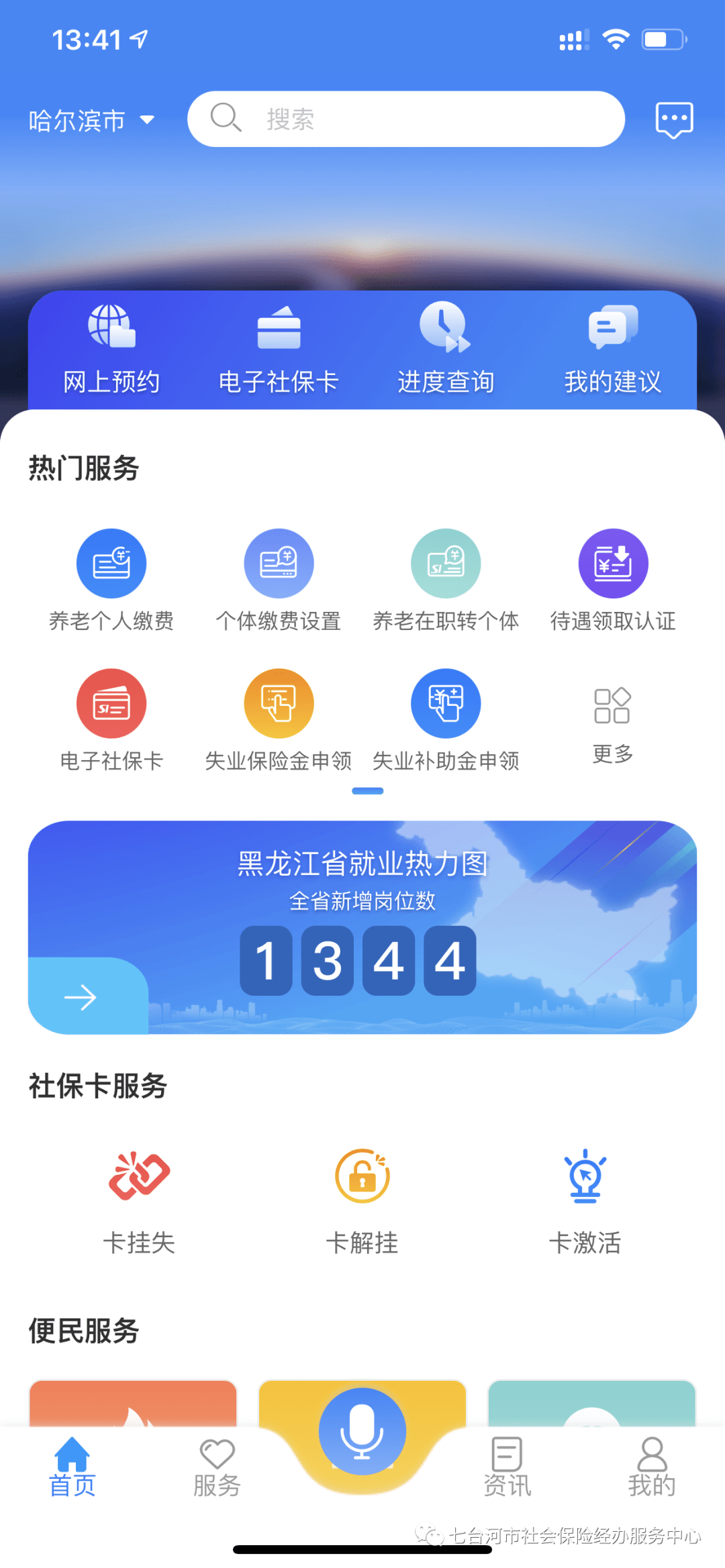Open the employment heatmap arrow button

coord(81,998)
